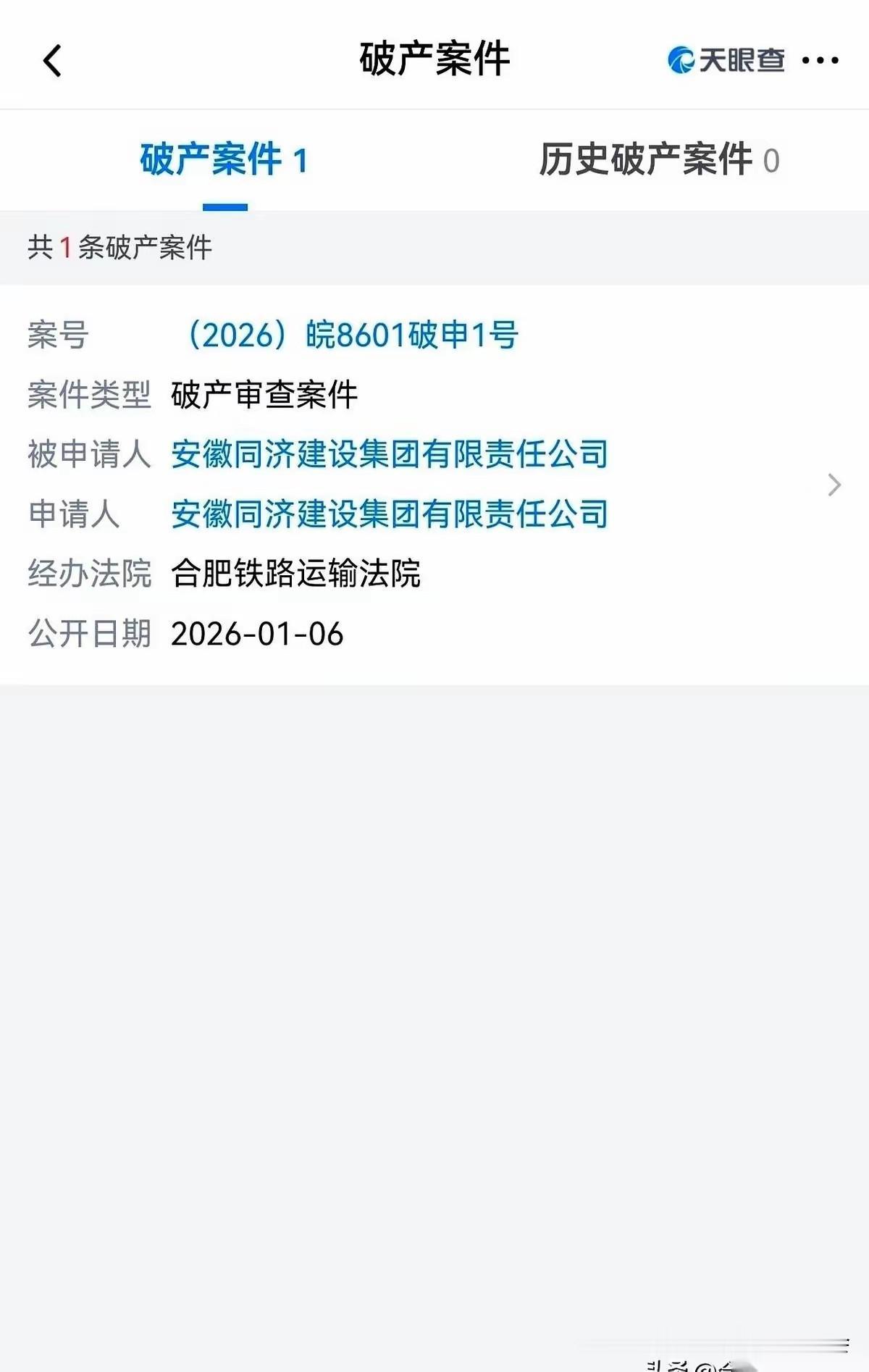869x1372 pixels.
Task: Switch to the 历史破产案件 tab
Action: click(x=659, y=159)
